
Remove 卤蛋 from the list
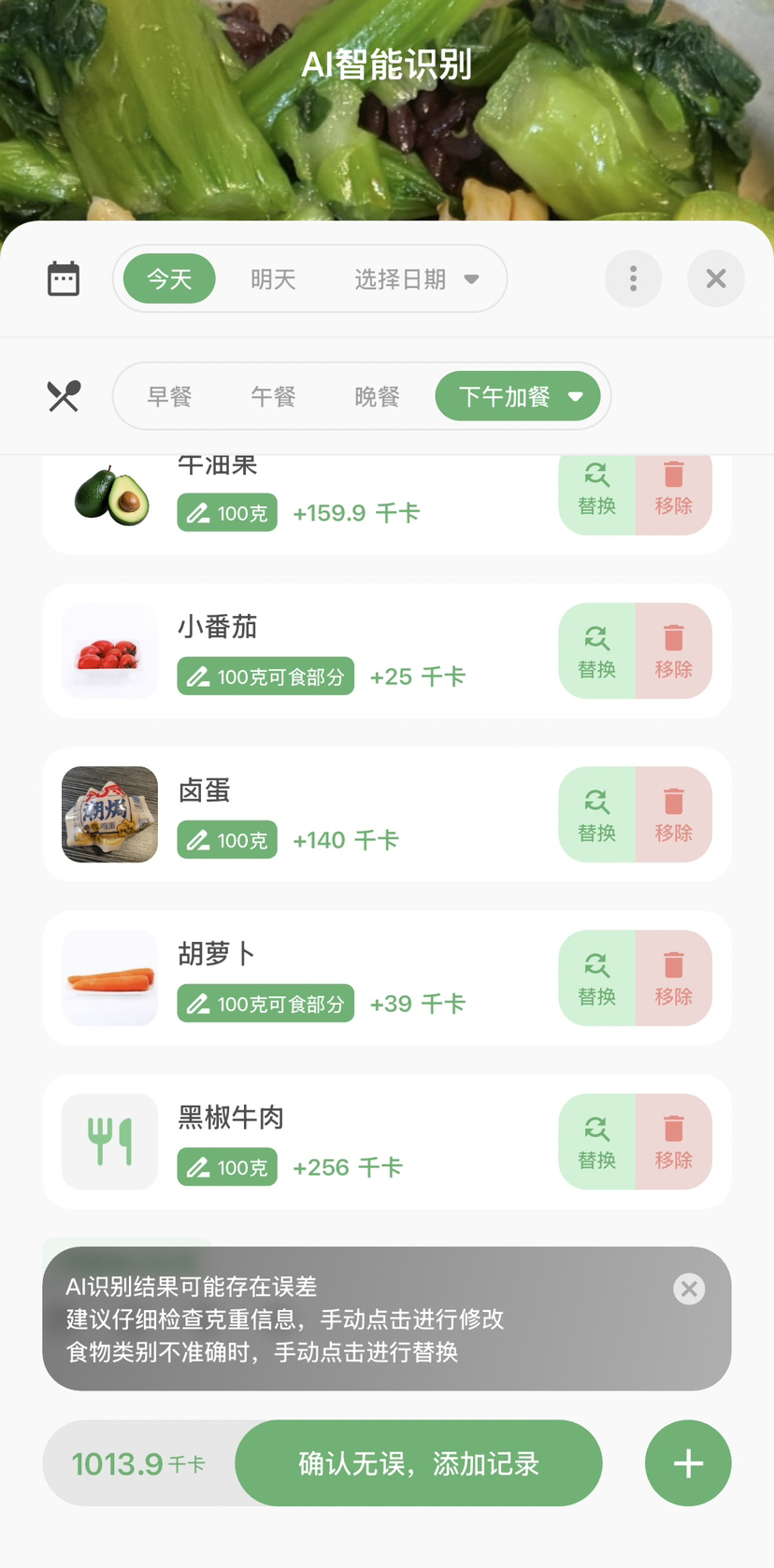click(x=673, y=814)
